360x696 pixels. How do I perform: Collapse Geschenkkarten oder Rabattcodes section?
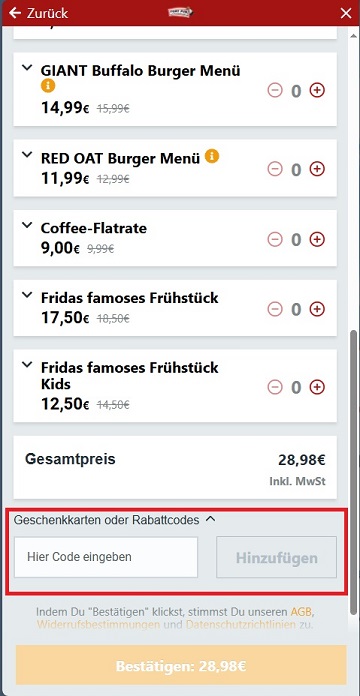click(211, 518)
